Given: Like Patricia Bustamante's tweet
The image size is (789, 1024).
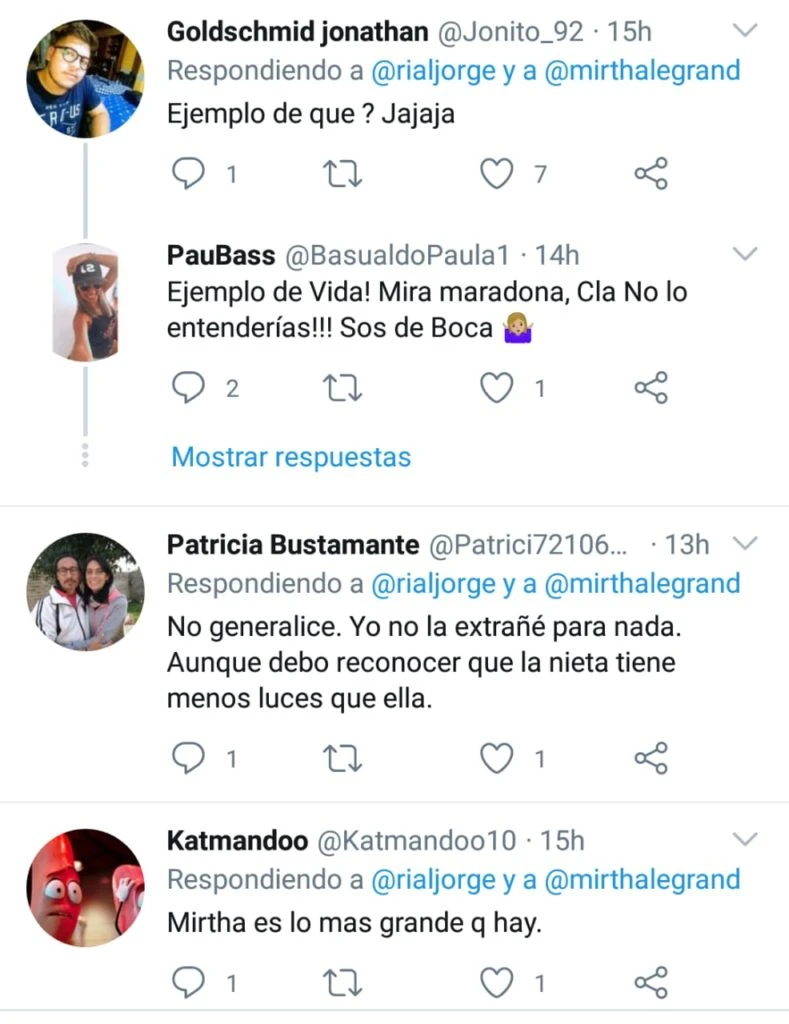Looking at the screenshot, I should 496,759.
